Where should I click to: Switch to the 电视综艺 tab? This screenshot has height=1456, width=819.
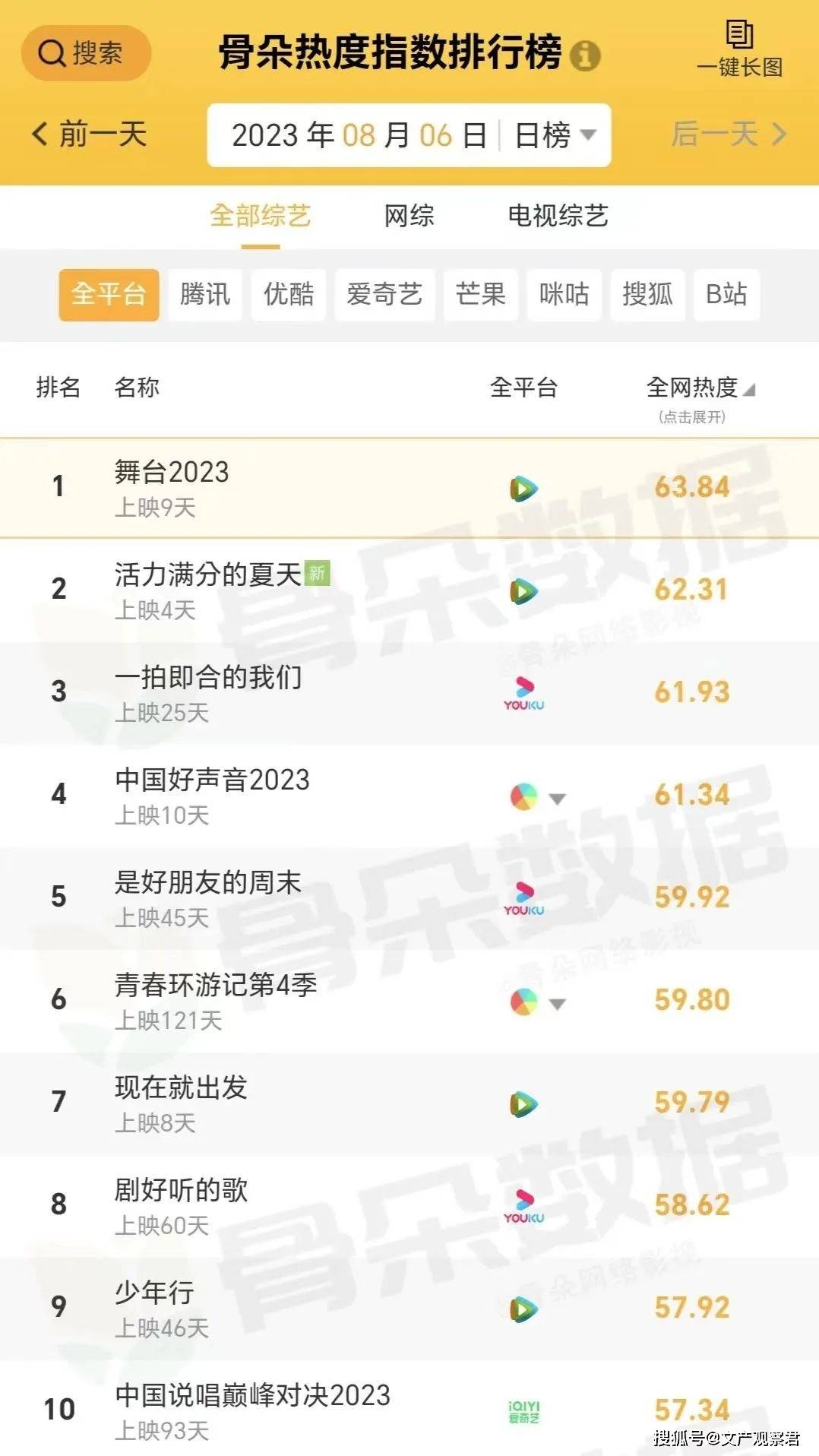tap(558, 216)
